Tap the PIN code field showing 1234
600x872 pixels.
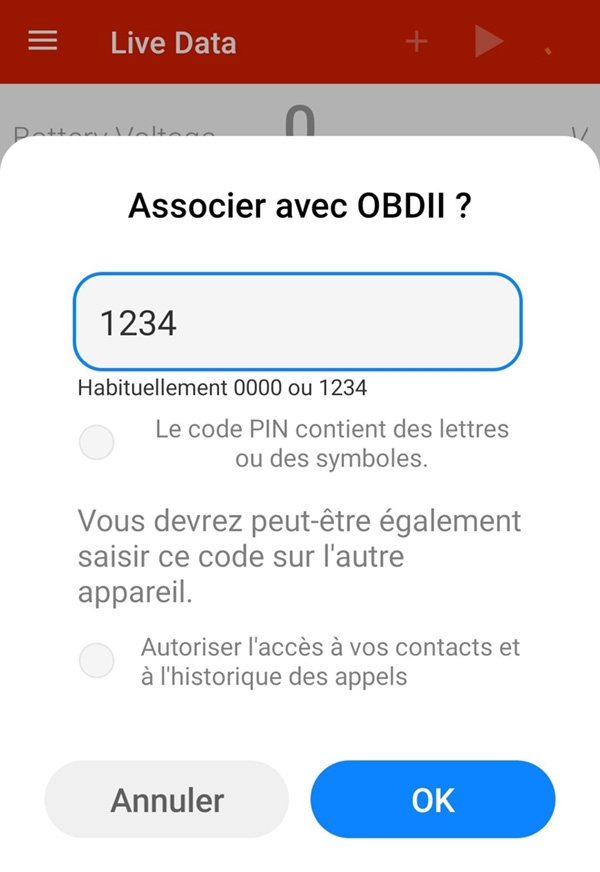coord(297,321)
